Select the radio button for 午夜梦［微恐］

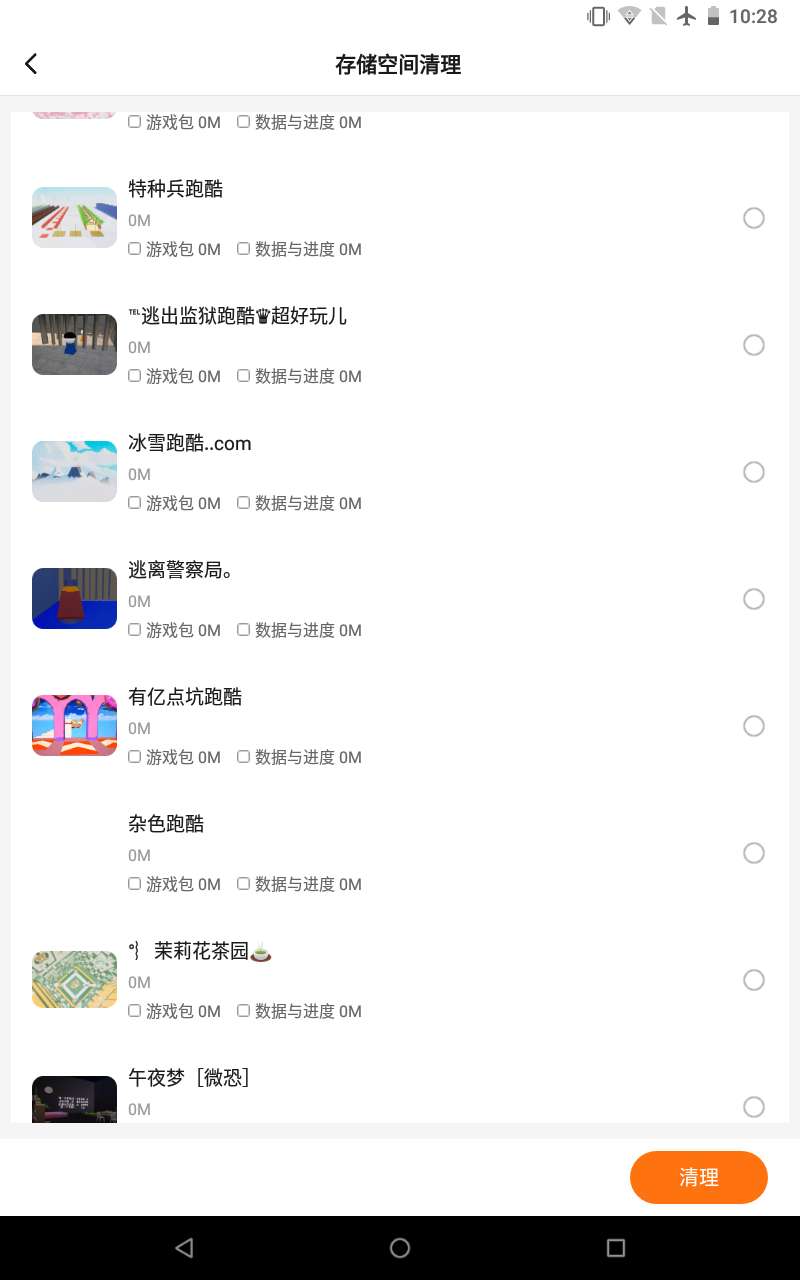pyautogui.click(x=754, y=1107)
